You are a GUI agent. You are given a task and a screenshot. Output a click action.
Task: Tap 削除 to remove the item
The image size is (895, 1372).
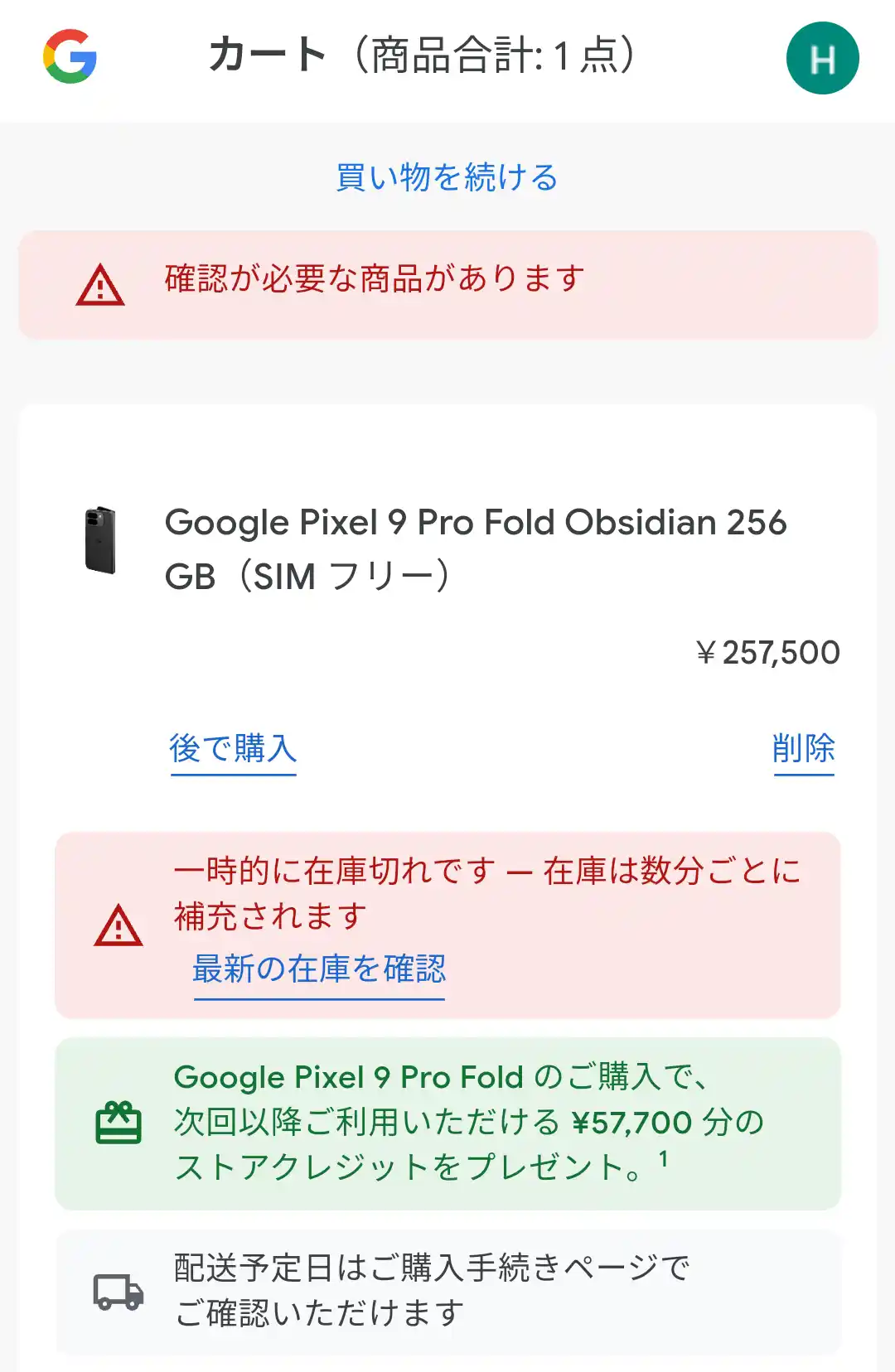803,748
